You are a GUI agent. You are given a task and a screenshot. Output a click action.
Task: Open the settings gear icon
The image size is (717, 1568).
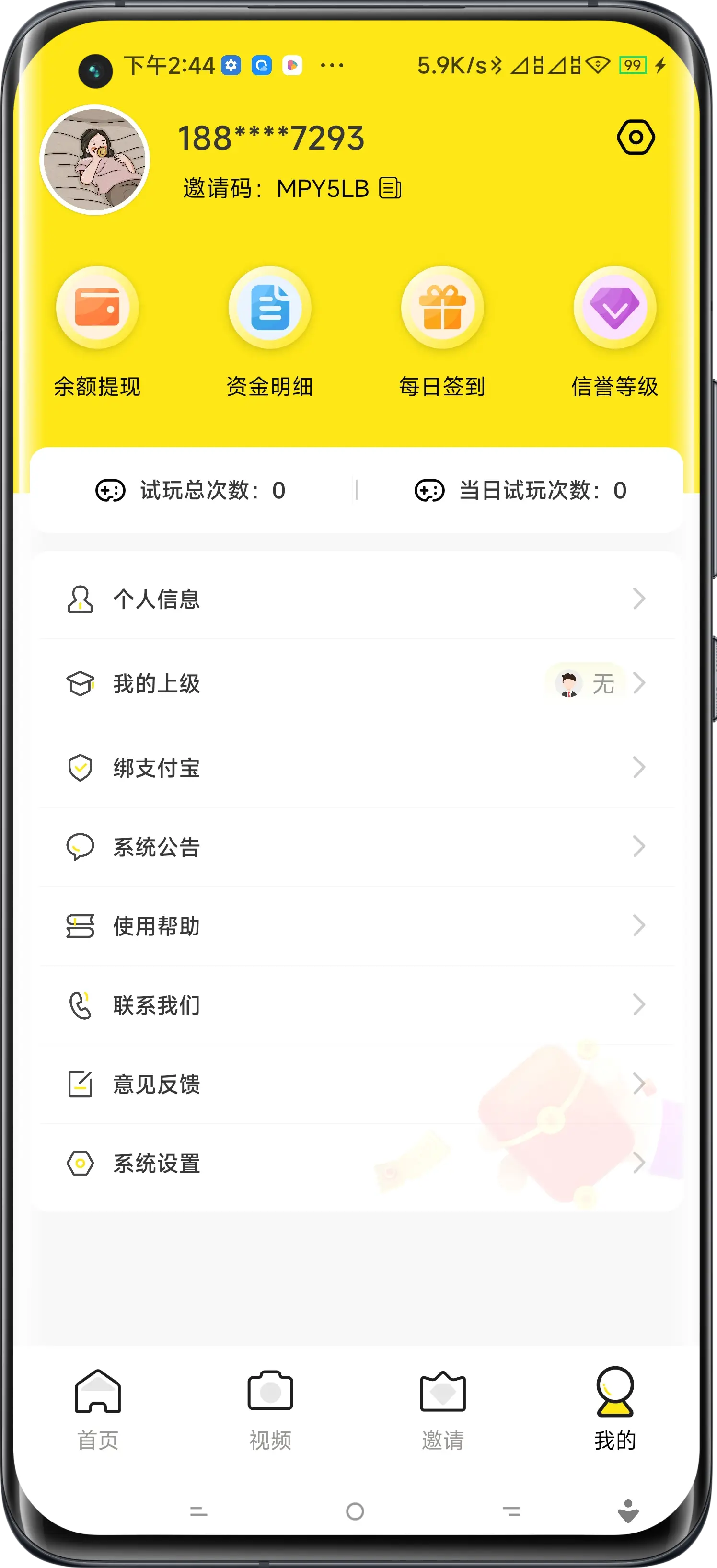pos(636,138)
